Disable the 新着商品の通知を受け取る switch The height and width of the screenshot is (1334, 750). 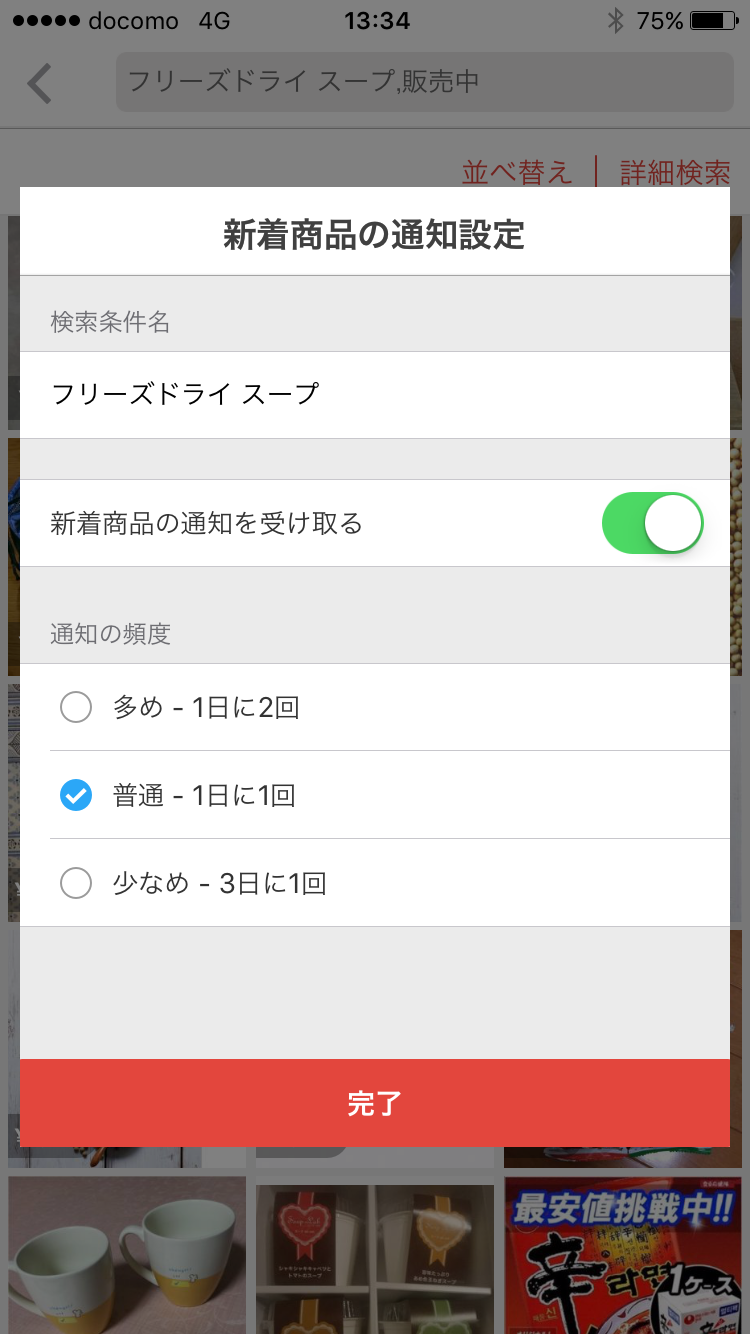tap(652, 523)
